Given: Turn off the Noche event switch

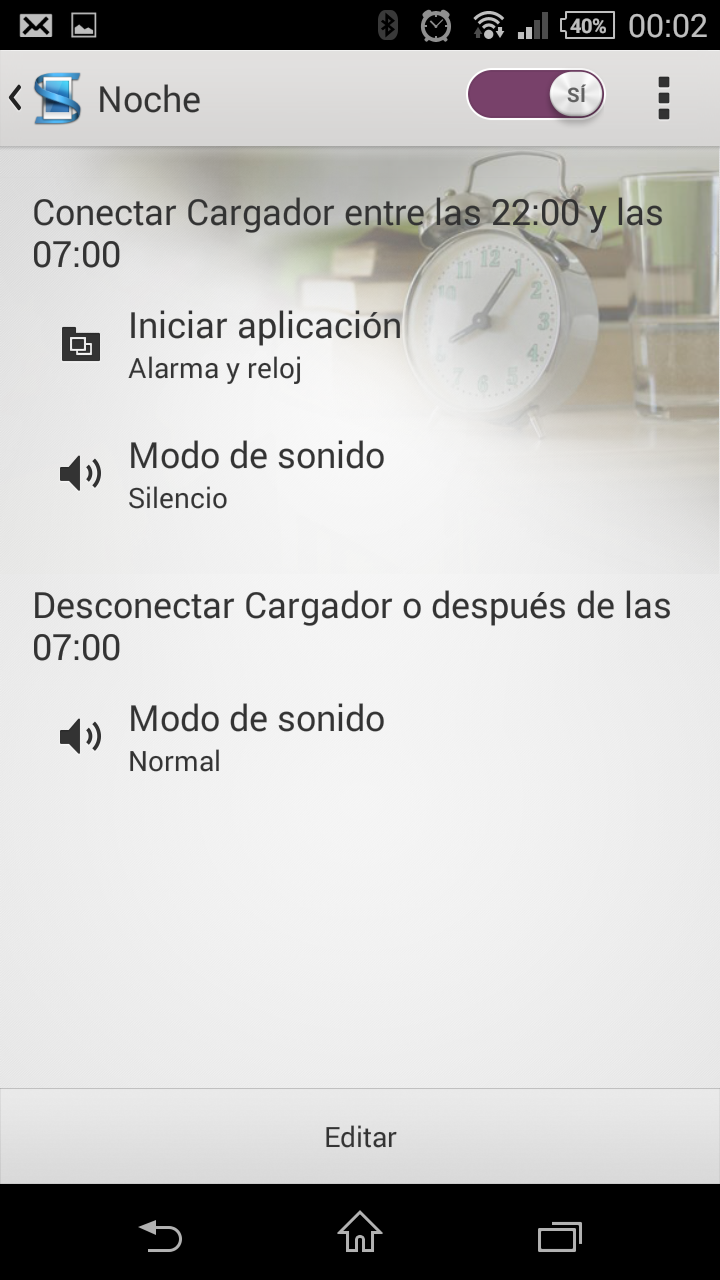Looking at the screenshot, I should pyautogui.click(x=536, y=96).
